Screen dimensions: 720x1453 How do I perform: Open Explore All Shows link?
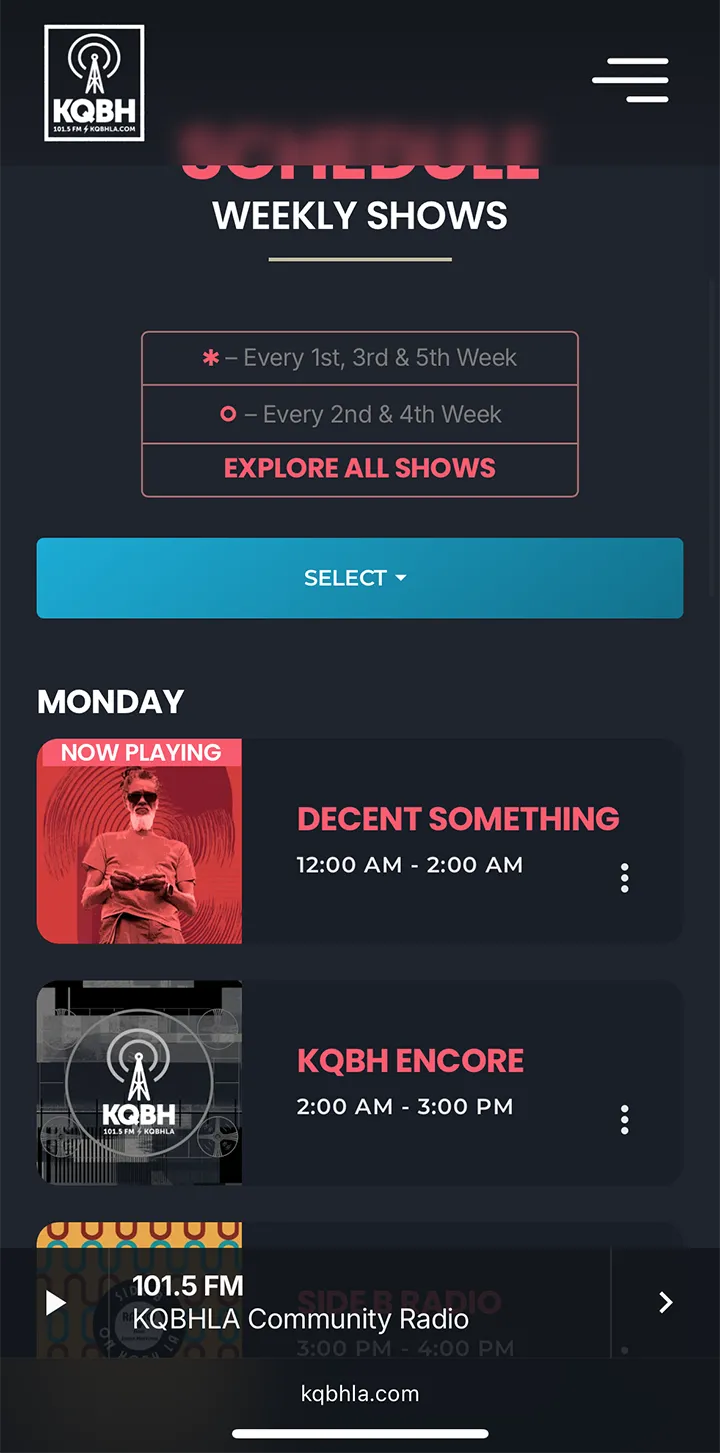[360, 468]
